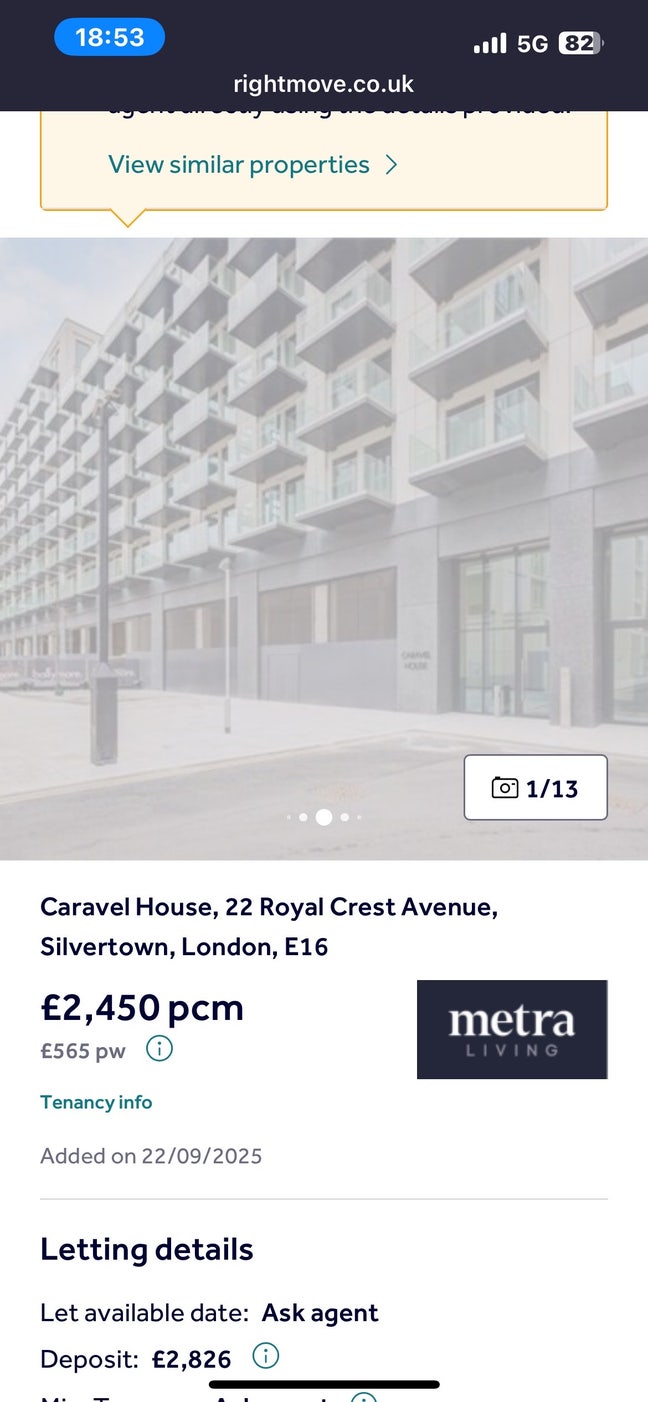
Task: Tap the rightmove.co.uk address bar
Action: pos(323,84)
